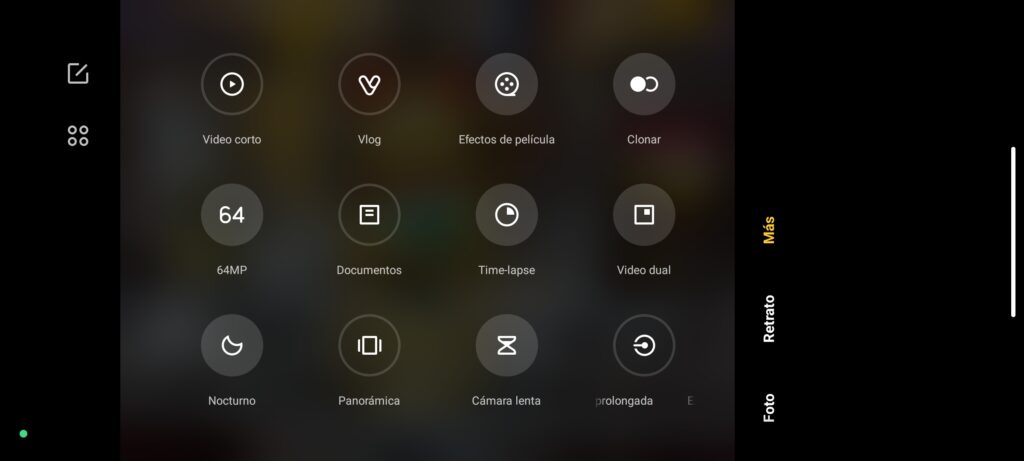Open the edit modes icon
Screen dimensions: 1024x461
pos(78,73)
